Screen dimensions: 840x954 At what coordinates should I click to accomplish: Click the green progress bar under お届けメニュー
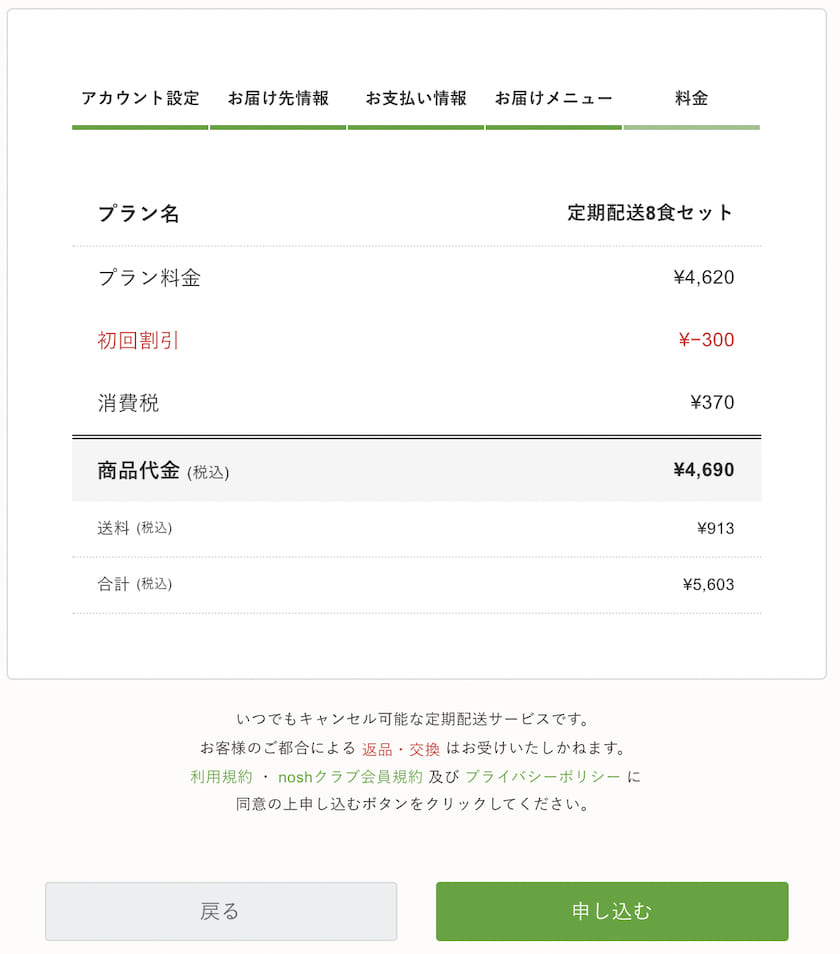553,127
